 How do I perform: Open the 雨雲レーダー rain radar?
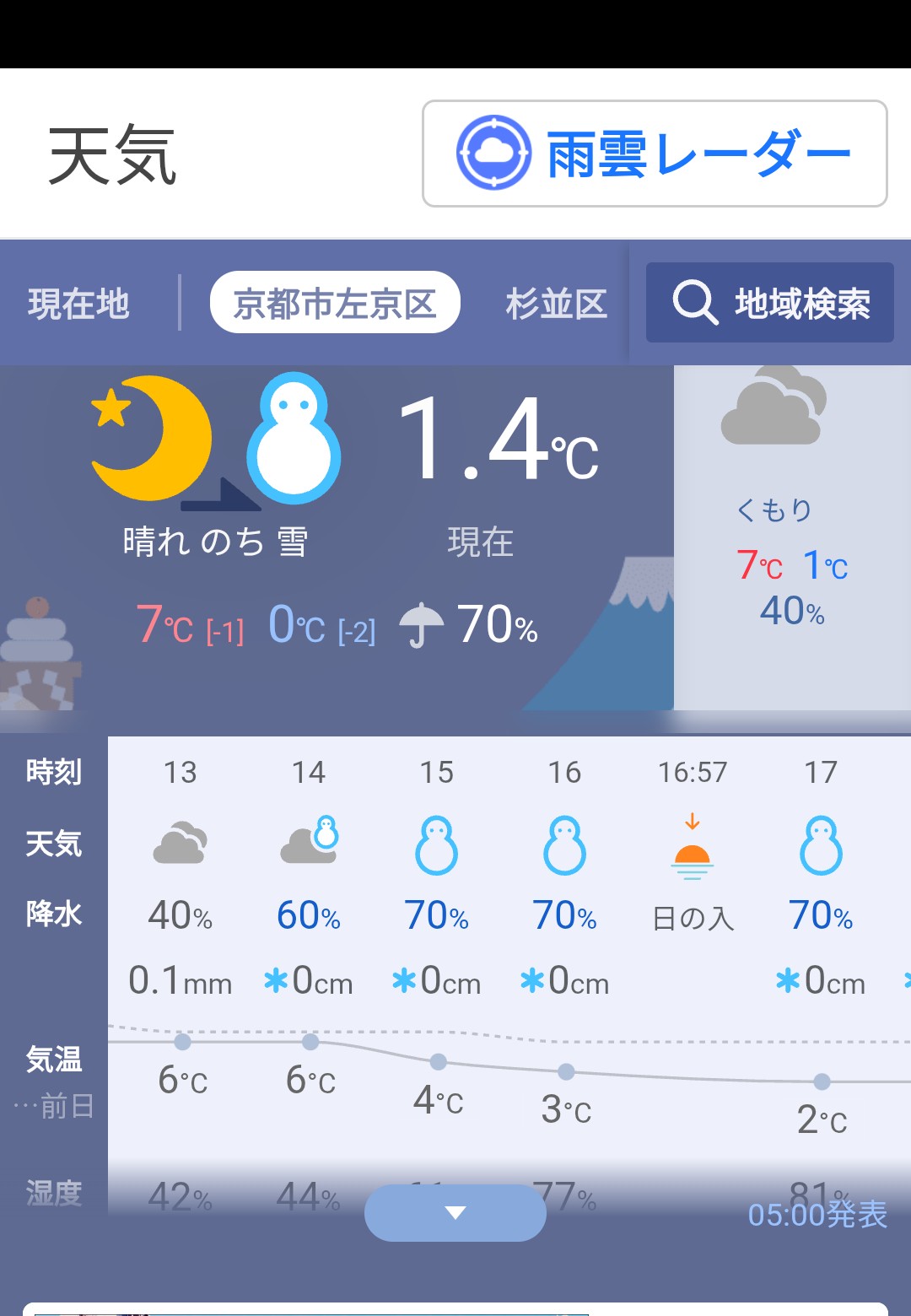655,154
